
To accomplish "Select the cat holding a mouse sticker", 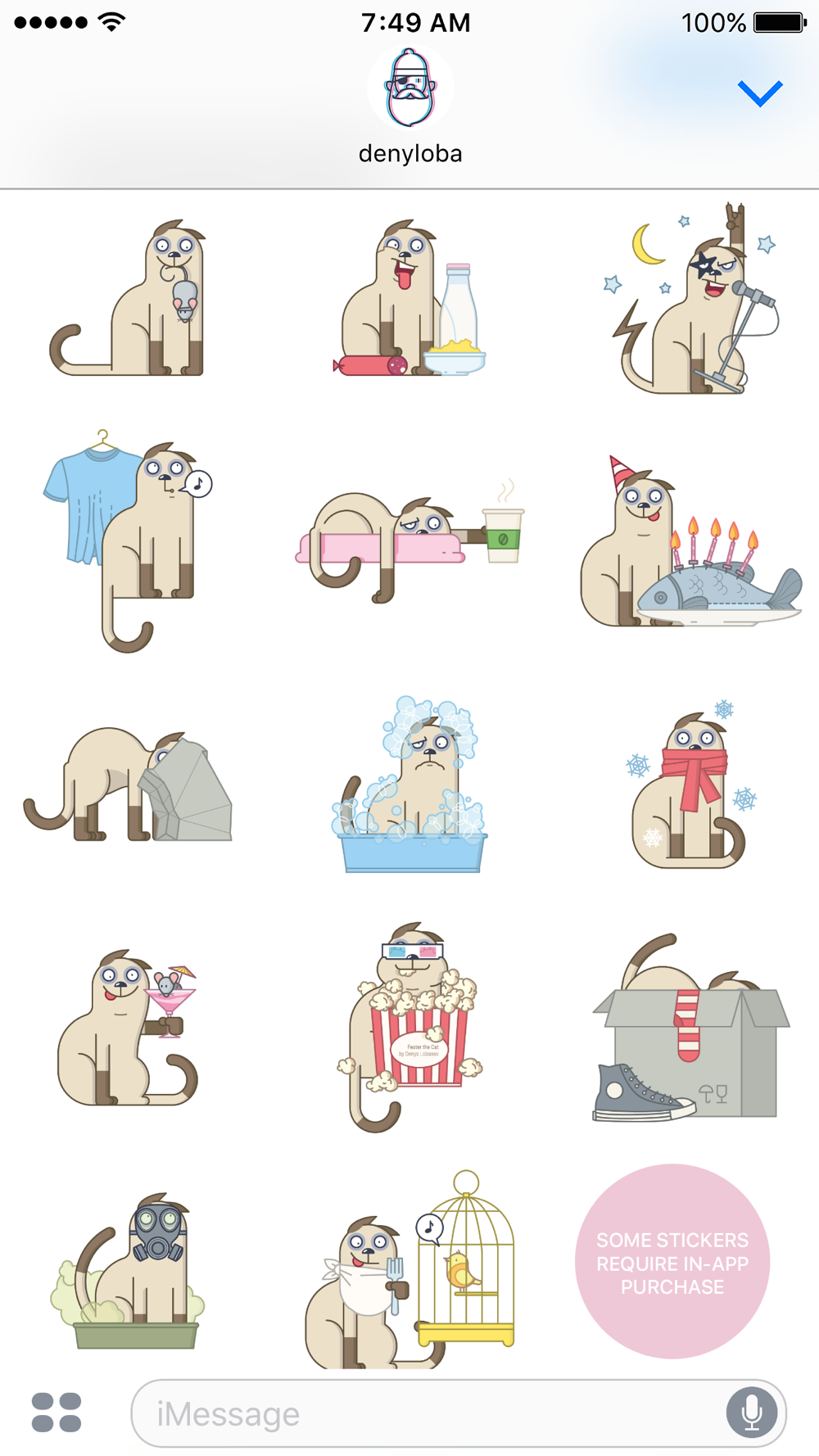I will 129,298.
